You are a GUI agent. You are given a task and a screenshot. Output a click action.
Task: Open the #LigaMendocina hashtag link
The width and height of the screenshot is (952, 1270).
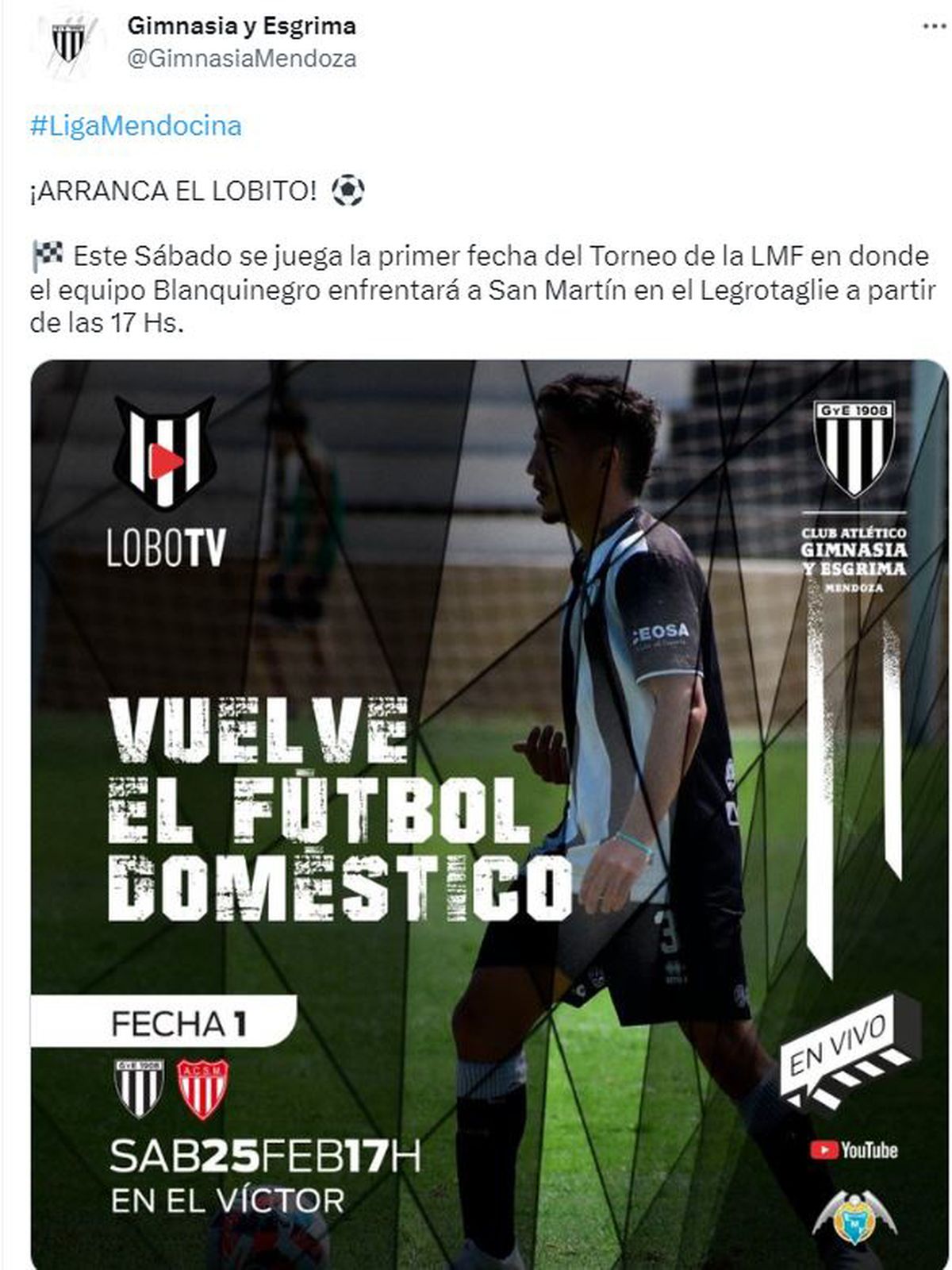click(x=136, y=126)
